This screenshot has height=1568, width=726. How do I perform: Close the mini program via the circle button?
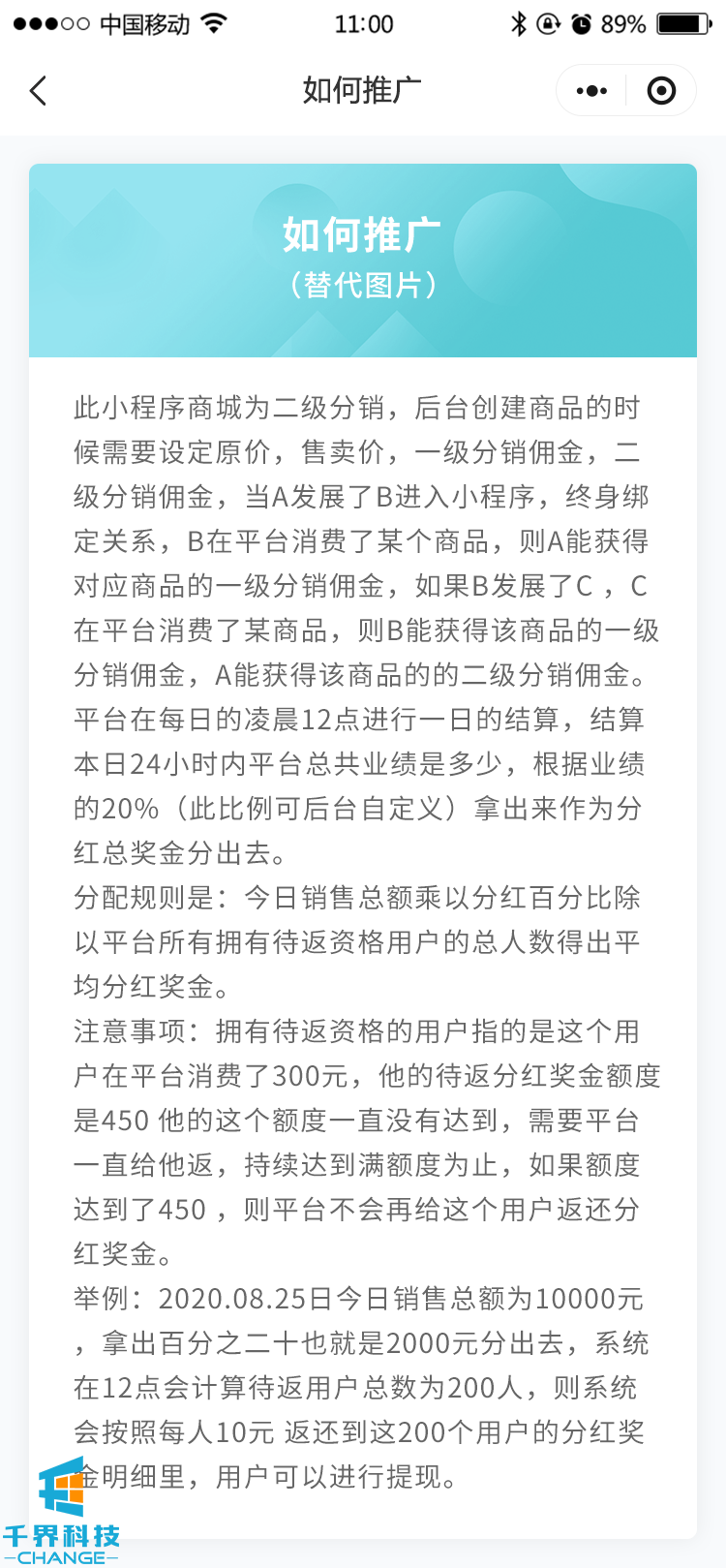click(x=661, y=91)
